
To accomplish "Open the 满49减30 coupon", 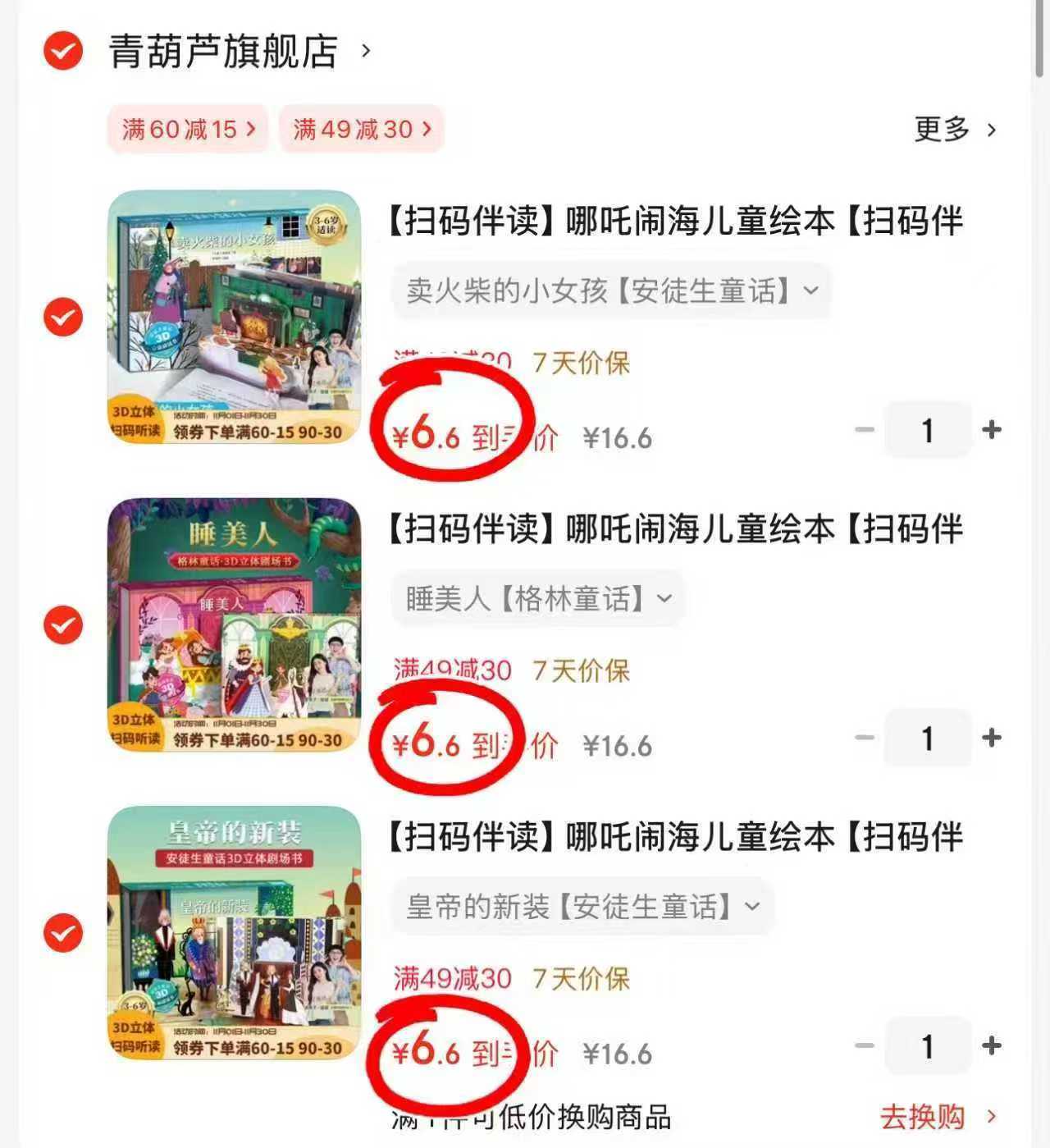I will coord(361,129).
